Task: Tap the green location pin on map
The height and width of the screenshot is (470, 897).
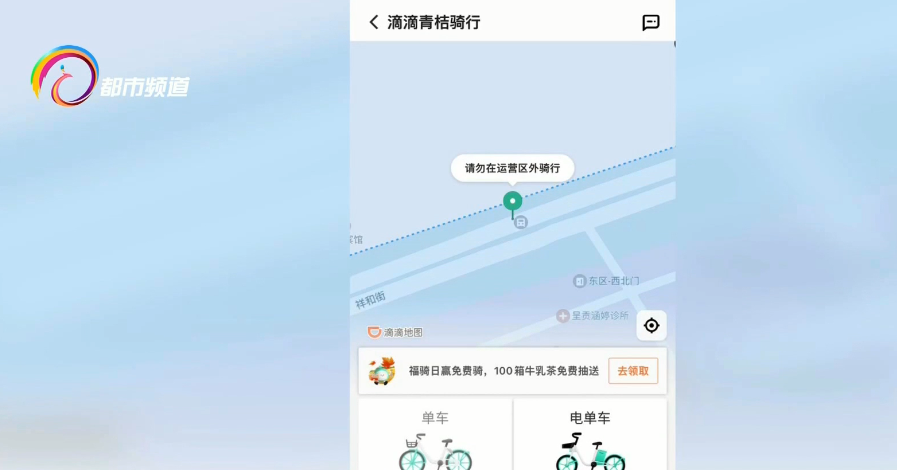Action: [x=513, y=203]
